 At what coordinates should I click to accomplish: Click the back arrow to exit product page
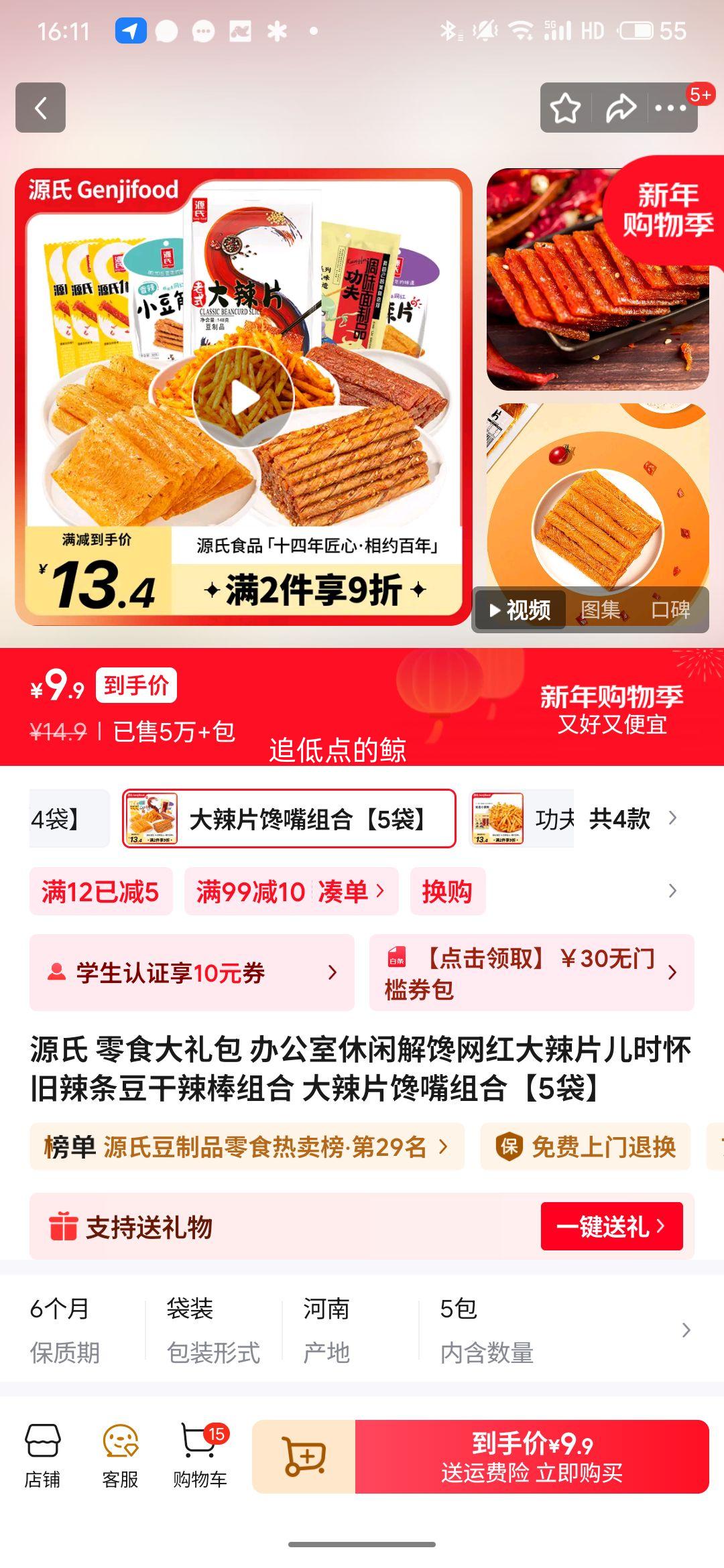pyautogui.click(x=40, y=109)
